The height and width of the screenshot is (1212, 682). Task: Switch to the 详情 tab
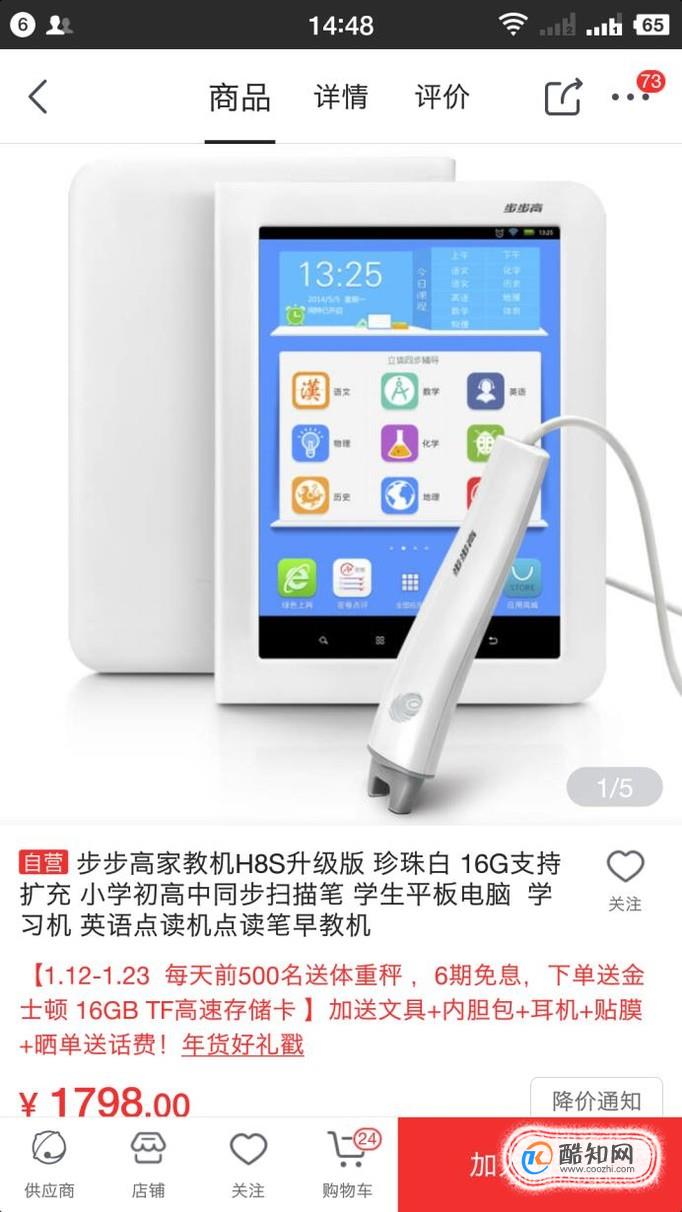pyautogui.click(x=340, y=97)
